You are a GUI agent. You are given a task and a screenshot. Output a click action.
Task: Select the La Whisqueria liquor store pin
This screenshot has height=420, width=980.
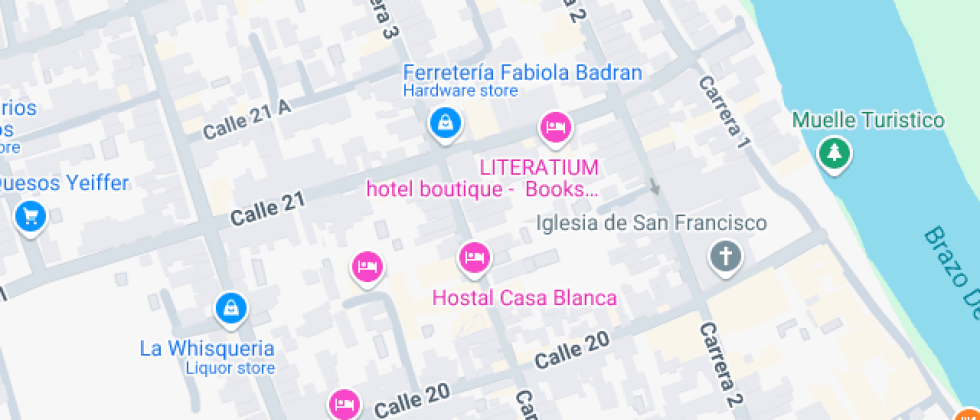click(x=231, y=308)
